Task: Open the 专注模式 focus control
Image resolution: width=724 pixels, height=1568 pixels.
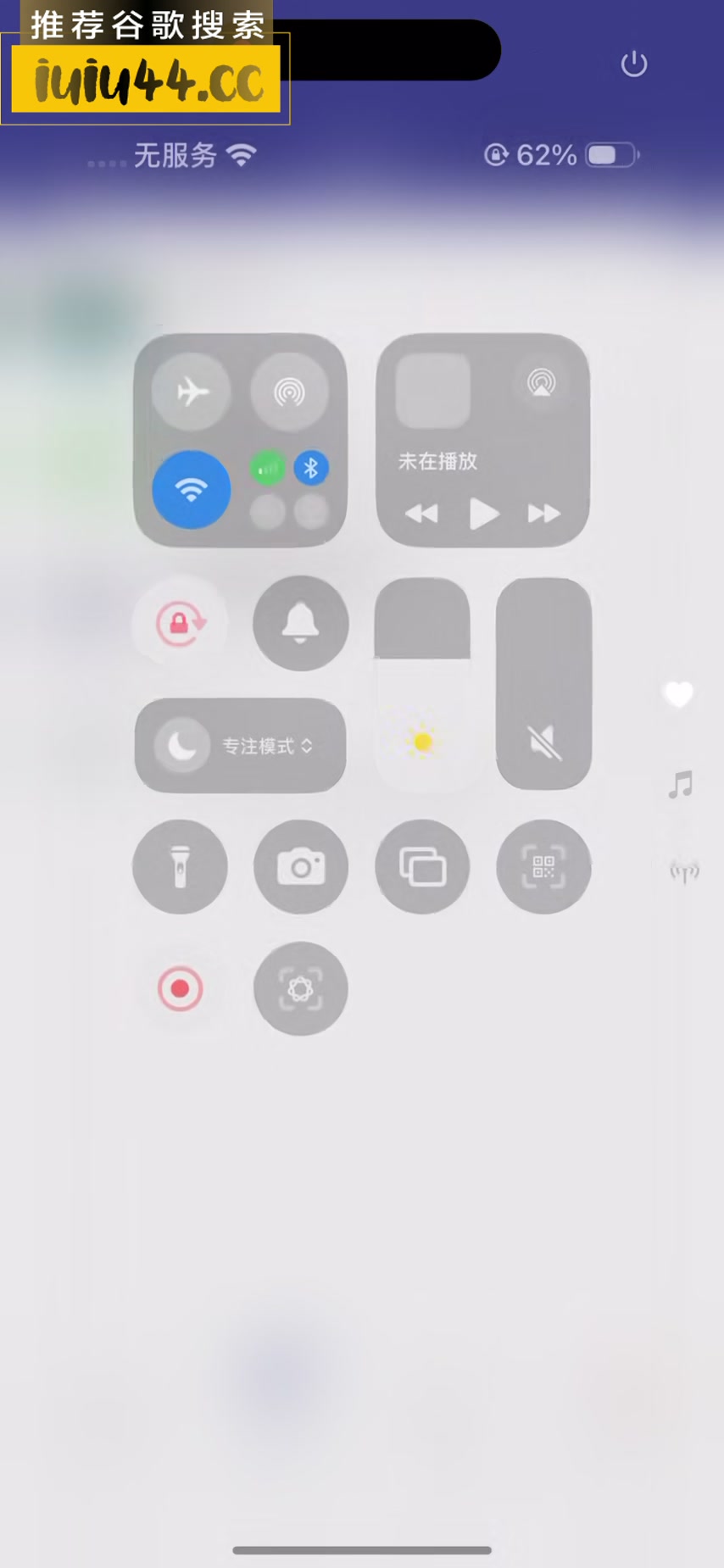Action: (241, 746)
